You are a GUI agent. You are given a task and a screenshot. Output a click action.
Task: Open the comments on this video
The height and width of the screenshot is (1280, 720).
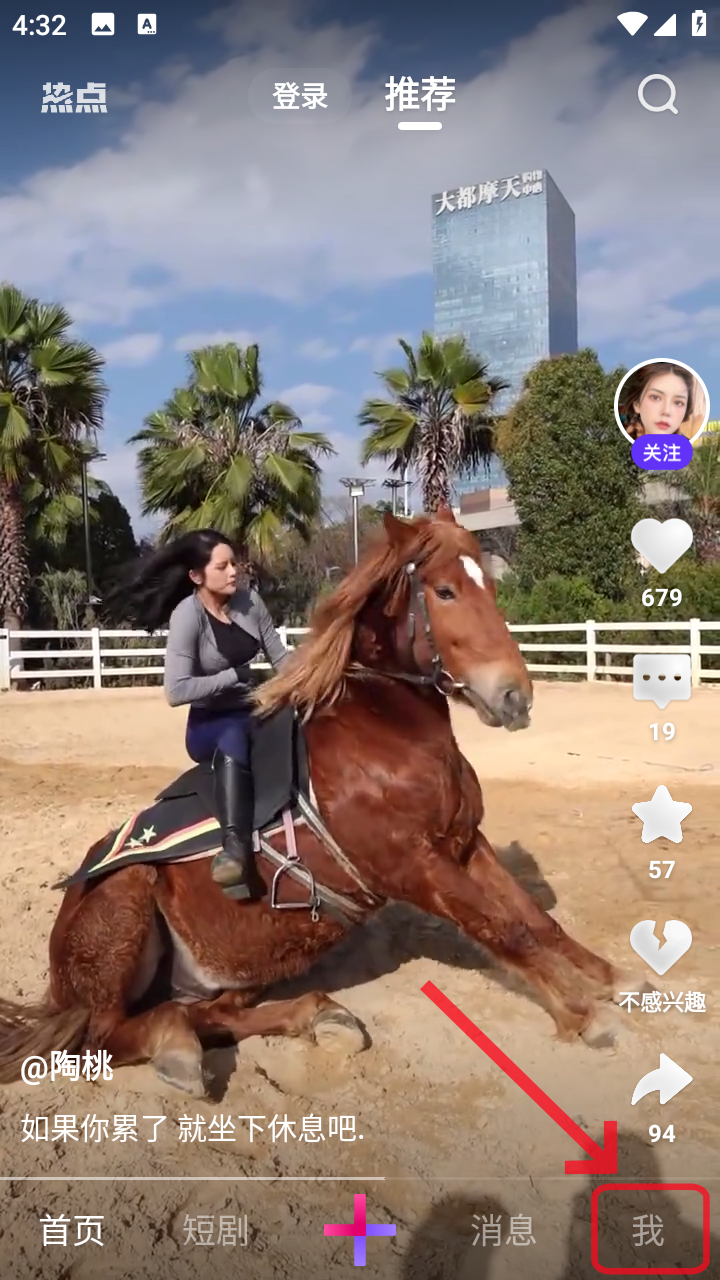pos(661,682)
